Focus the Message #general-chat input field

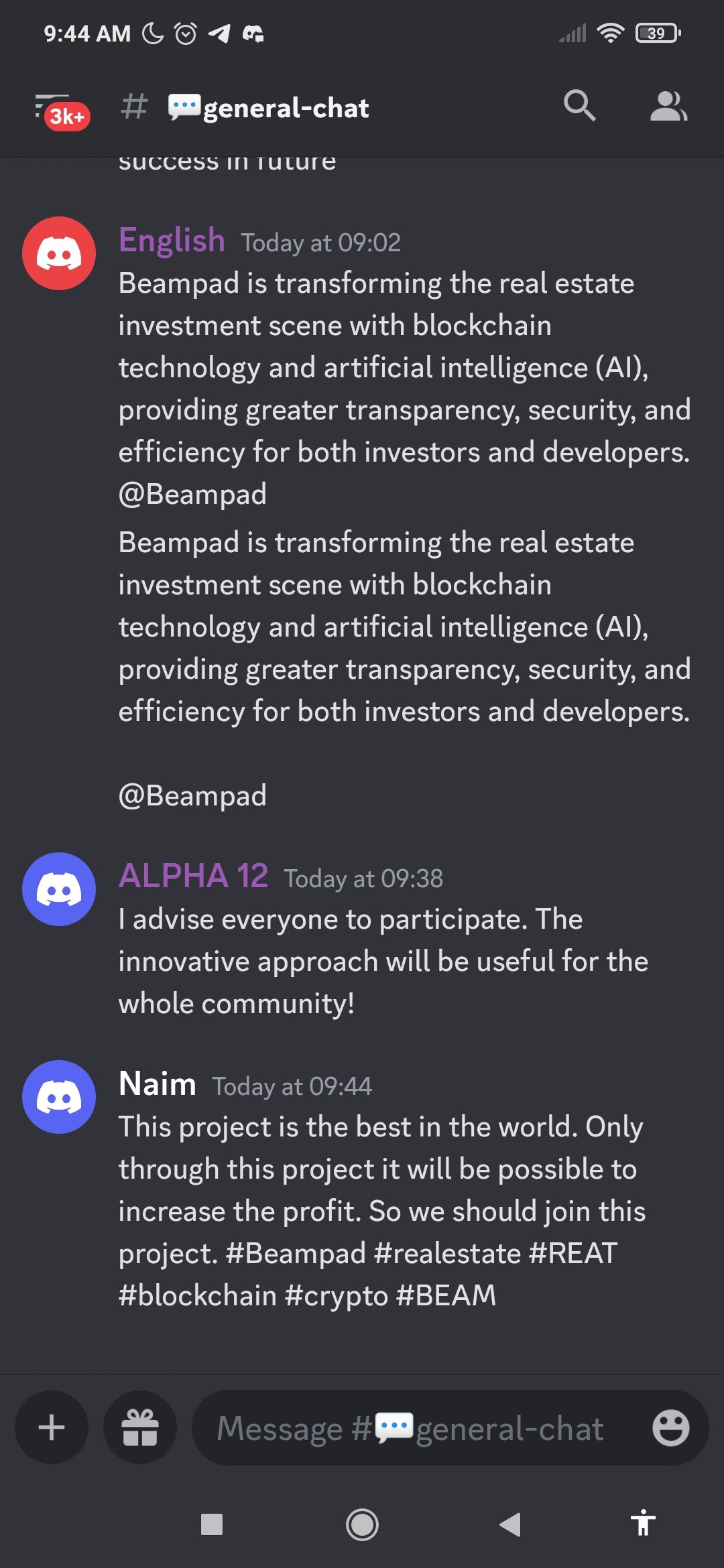[416, 1428]
